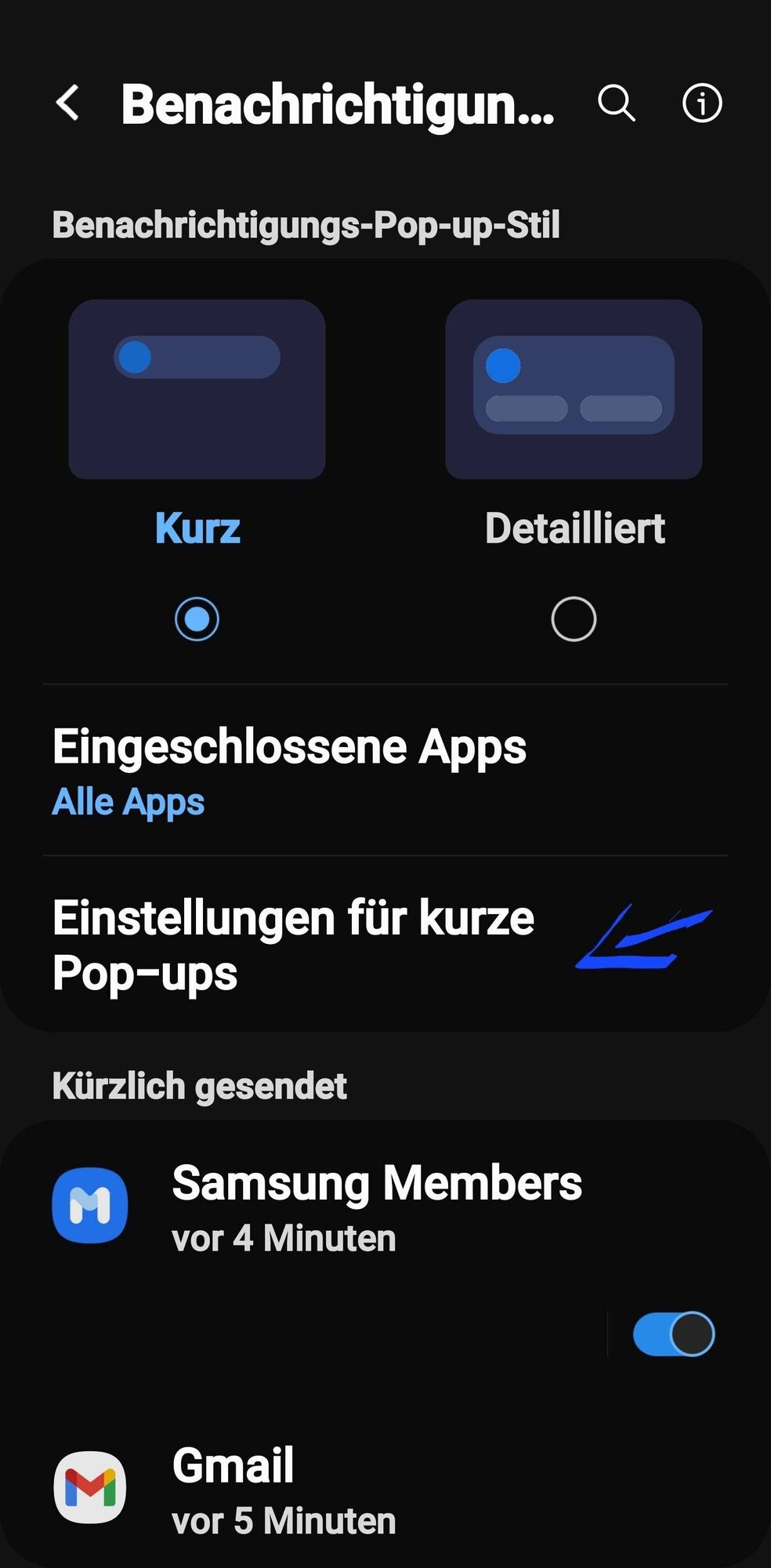Open Einstellungen für kurze Pop-ups

click(293, 945)
